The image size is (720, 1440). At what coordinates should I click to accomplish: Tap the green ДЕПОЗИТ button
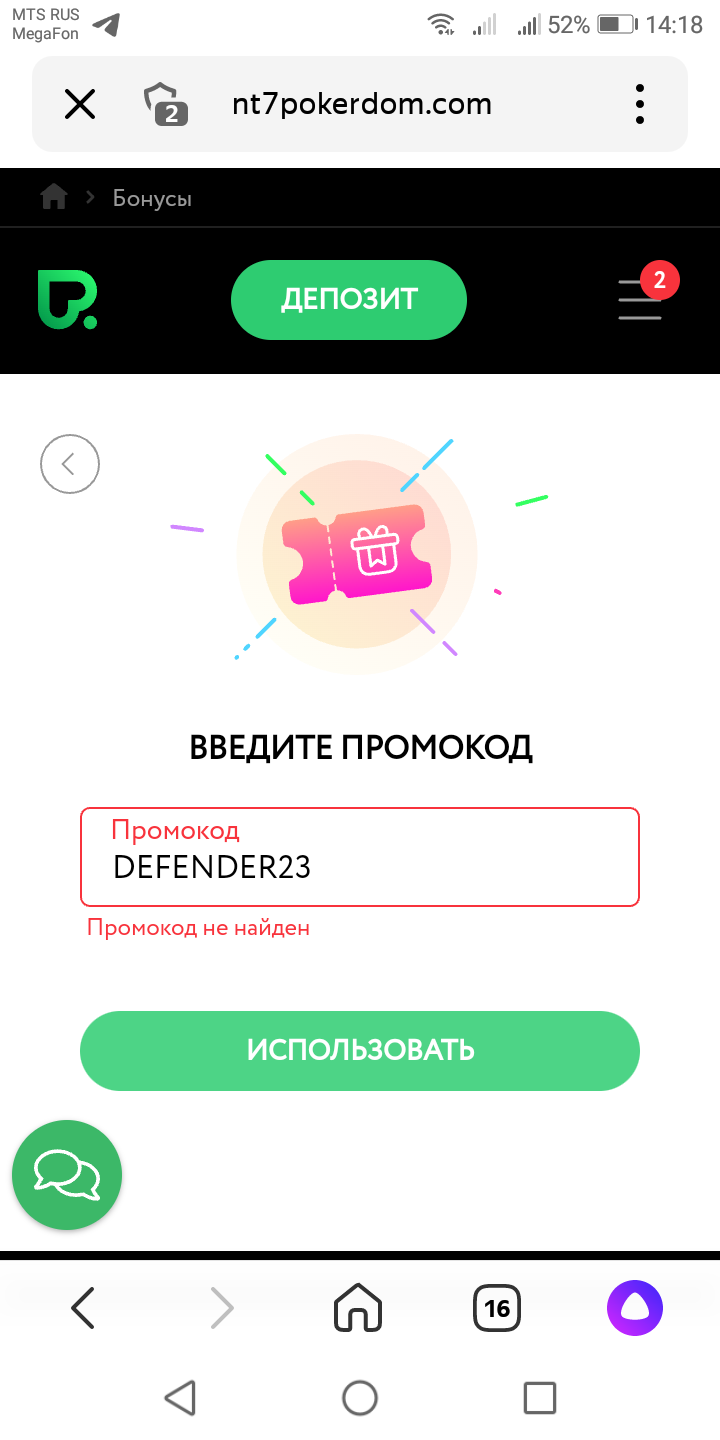349,299
